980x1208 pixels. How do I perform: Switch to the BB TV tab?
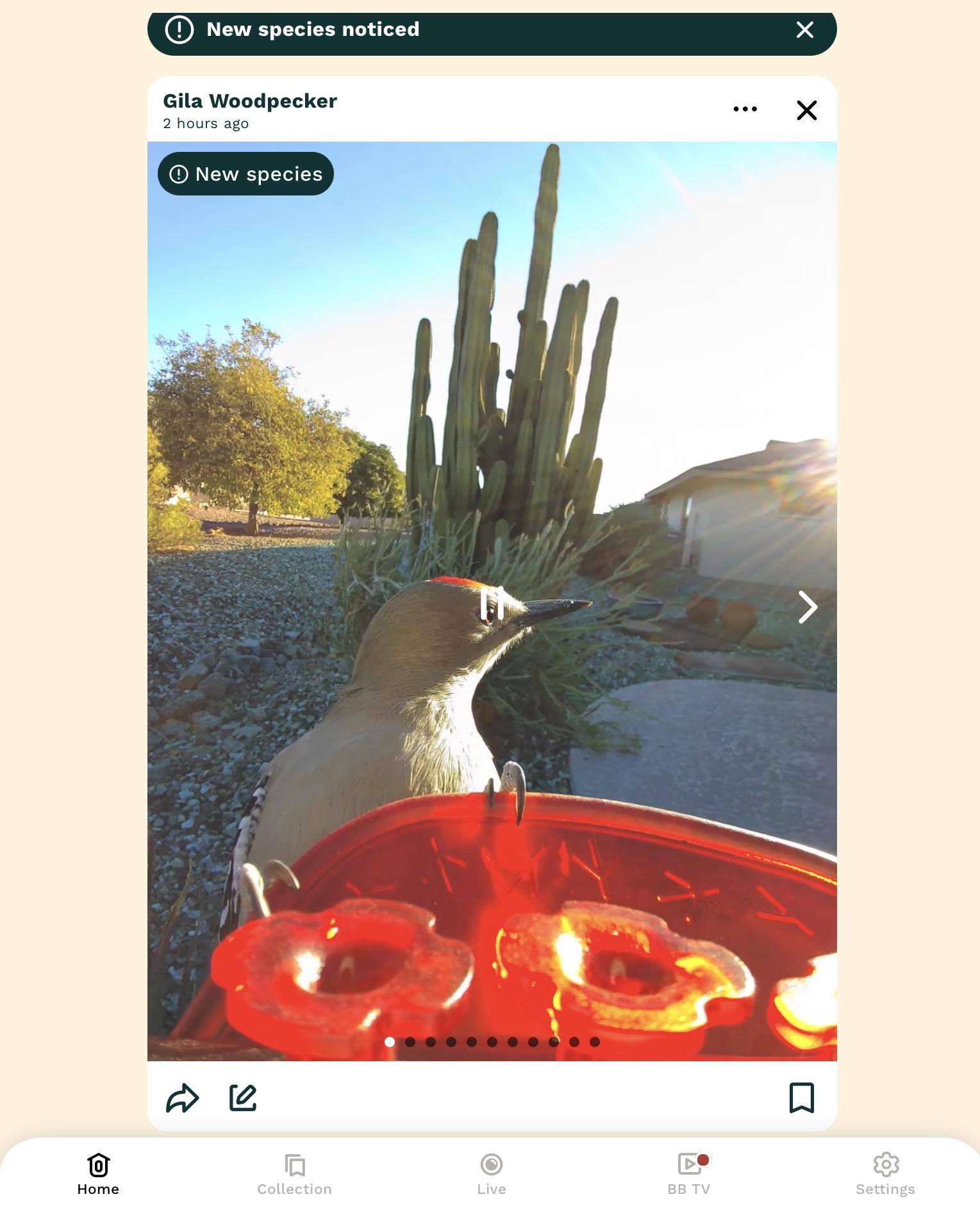689,1174
